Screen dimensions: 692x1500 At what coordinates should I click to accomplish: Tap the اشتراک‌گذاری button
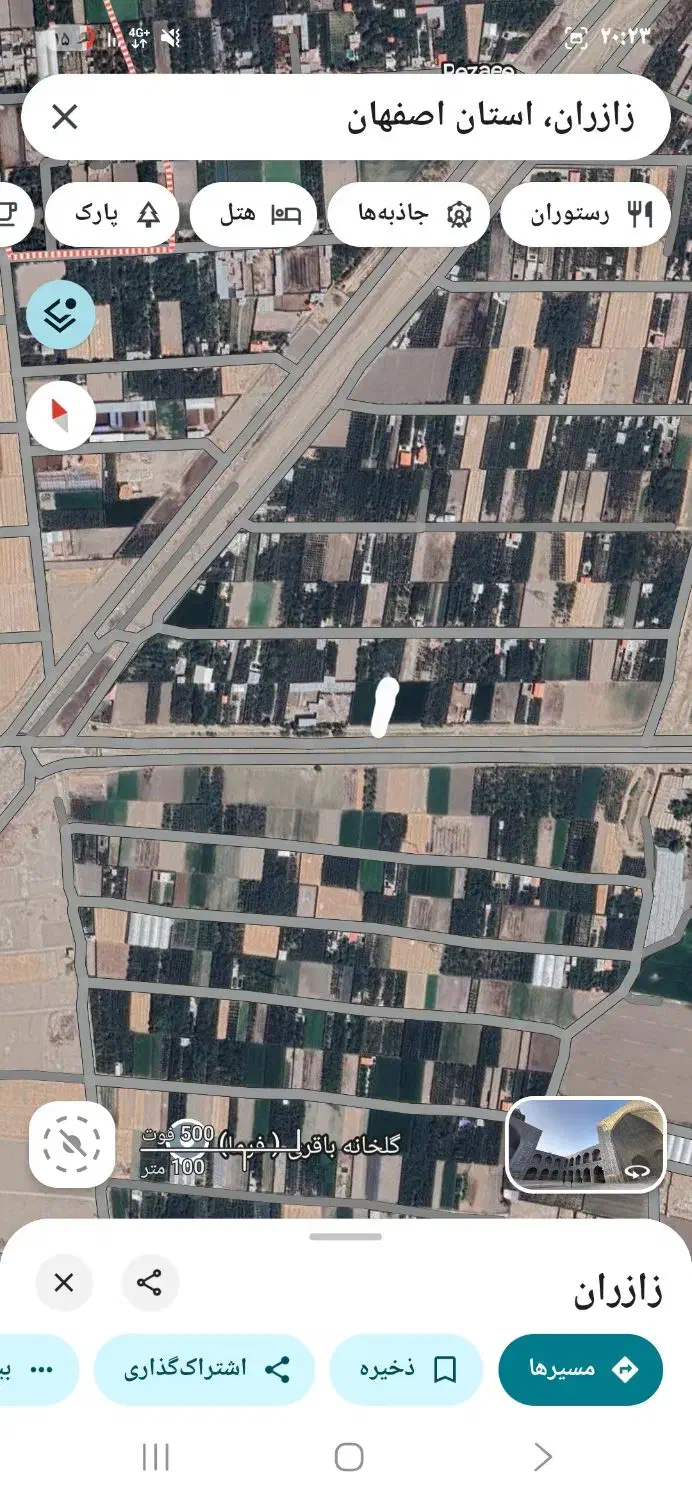coord(205,1369)
